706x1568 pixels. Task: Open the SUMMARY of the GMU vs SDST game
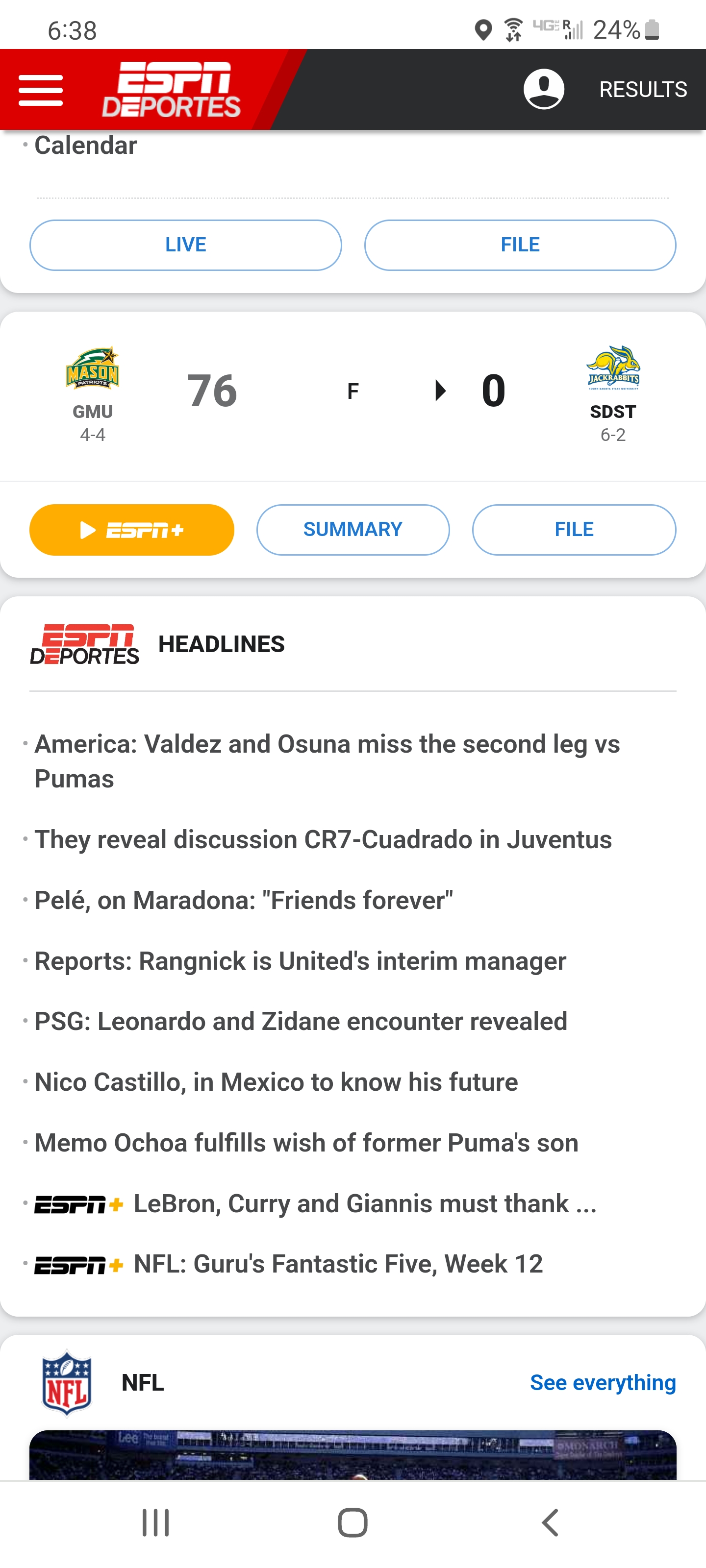353,530
